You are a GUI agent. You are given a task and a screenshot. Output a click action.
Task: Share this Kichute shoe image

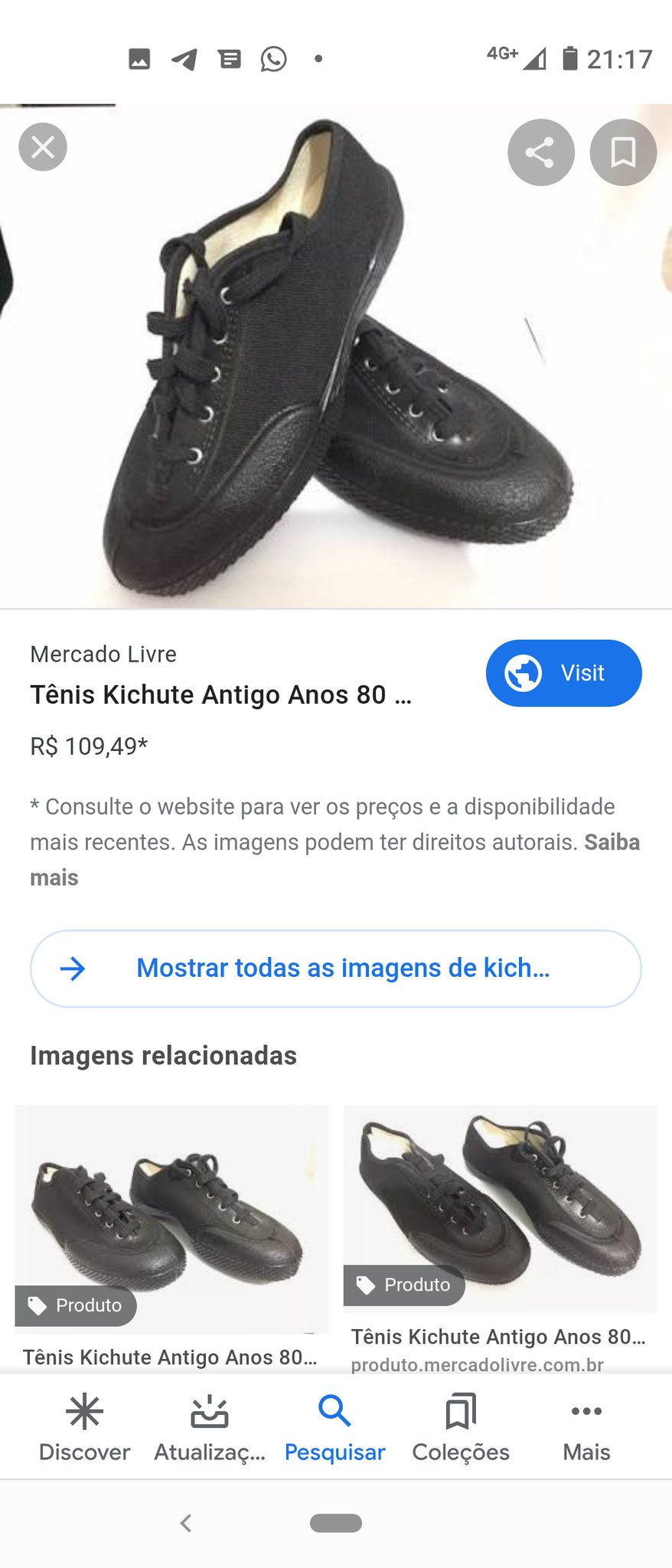pyautogui.click(x=540, y=152)
